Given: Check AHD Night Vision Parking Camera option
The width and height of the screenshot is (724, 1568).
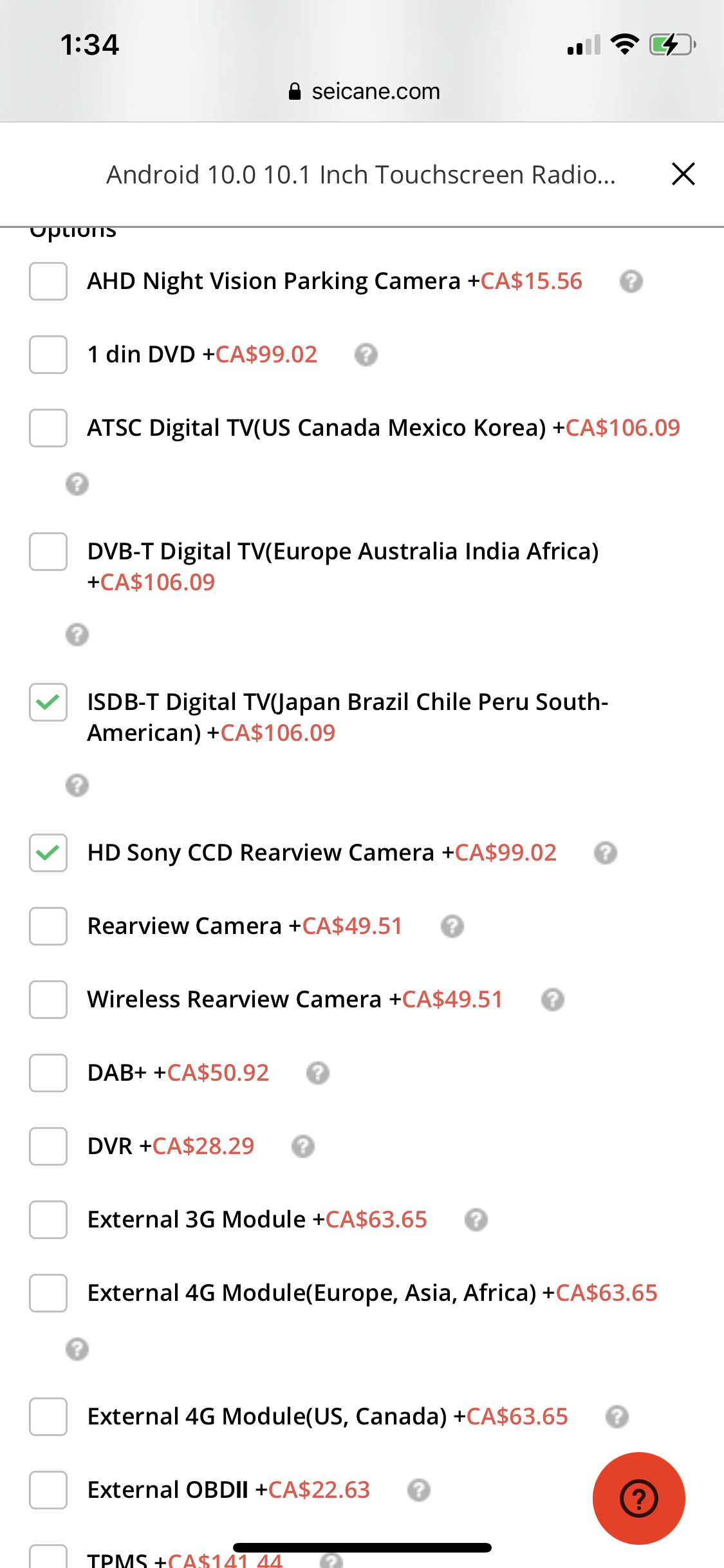Looking at the screenshot, I should (48, 281).
